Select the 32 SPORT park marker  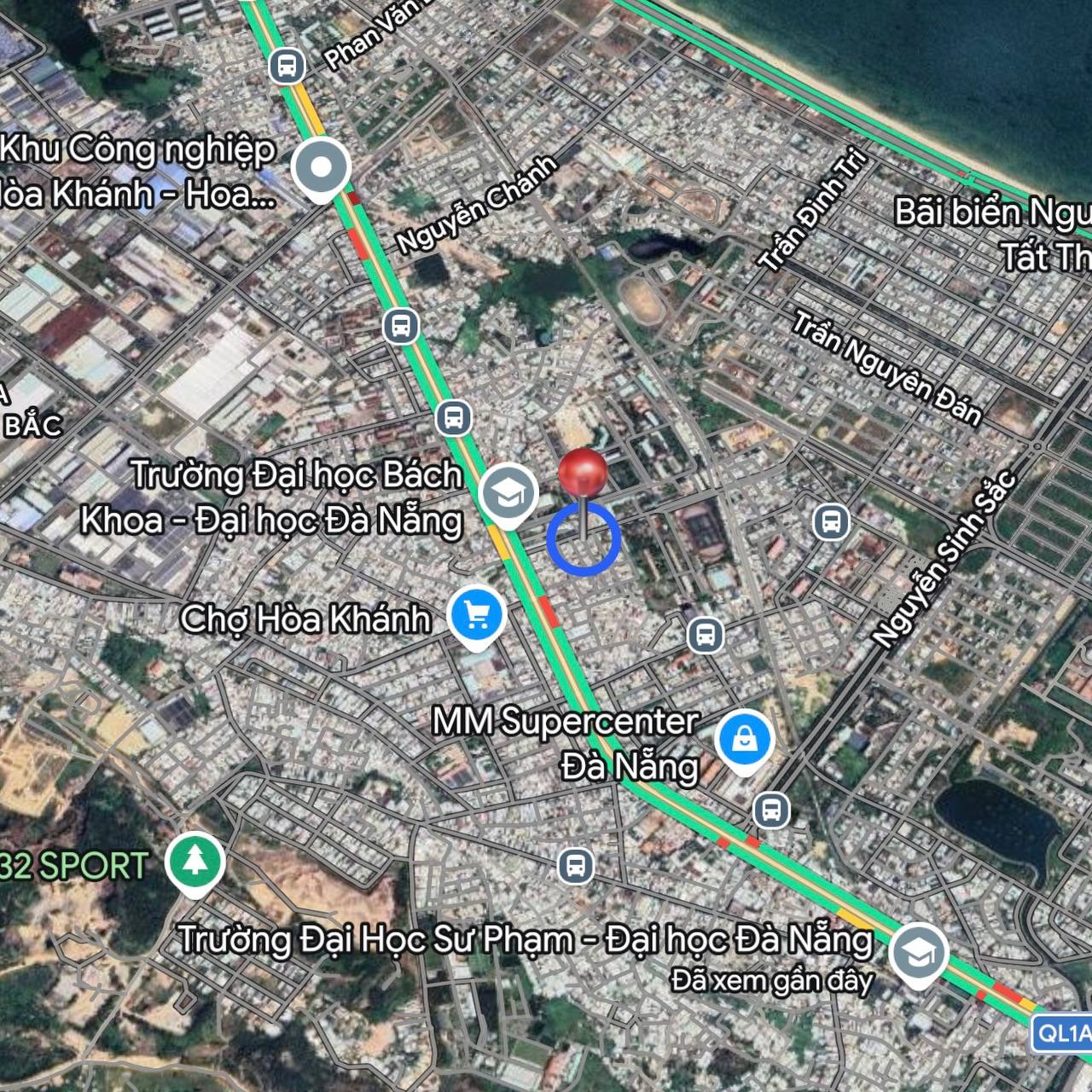tap(195, 862)
